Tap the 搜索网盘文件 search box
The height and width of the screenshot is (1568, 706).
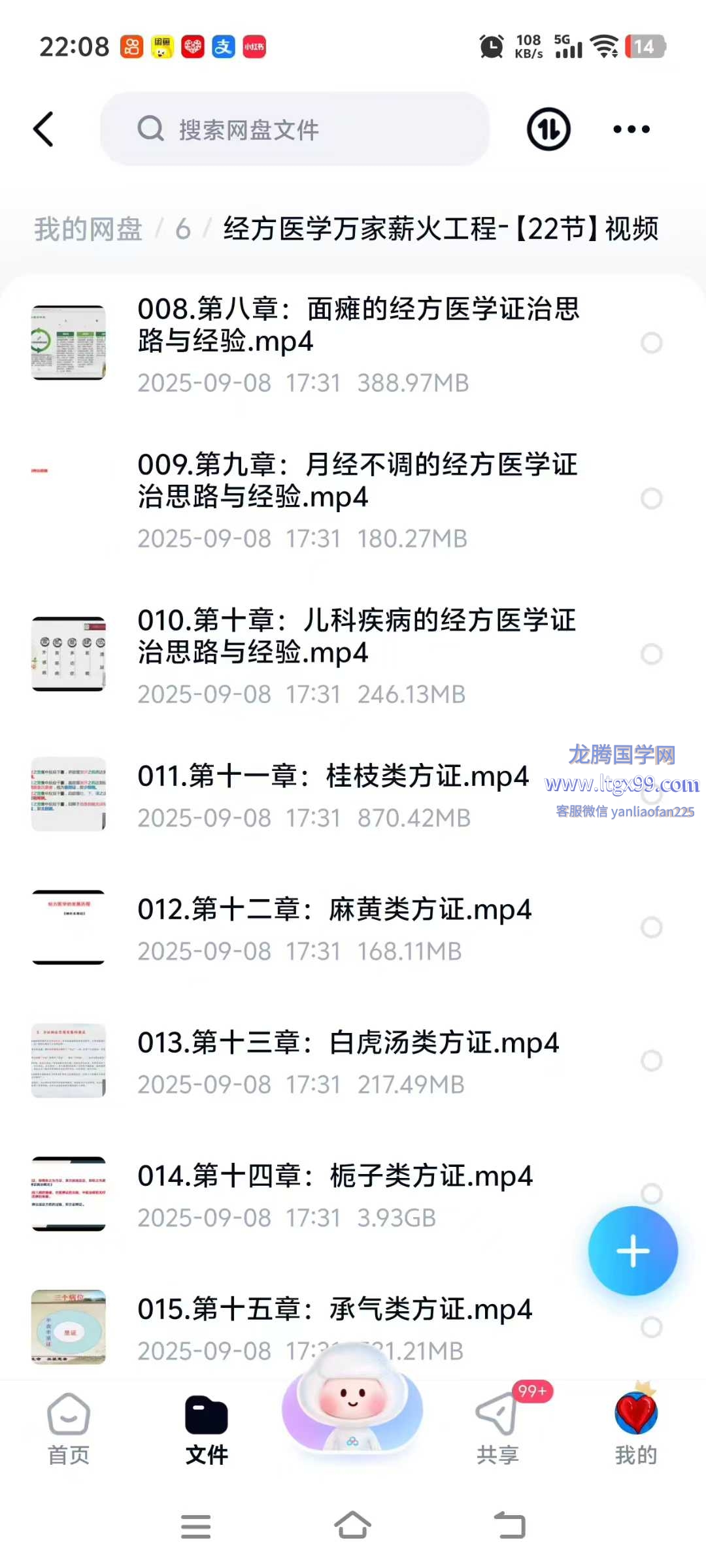pyautogui.click(x=294, y=129)
